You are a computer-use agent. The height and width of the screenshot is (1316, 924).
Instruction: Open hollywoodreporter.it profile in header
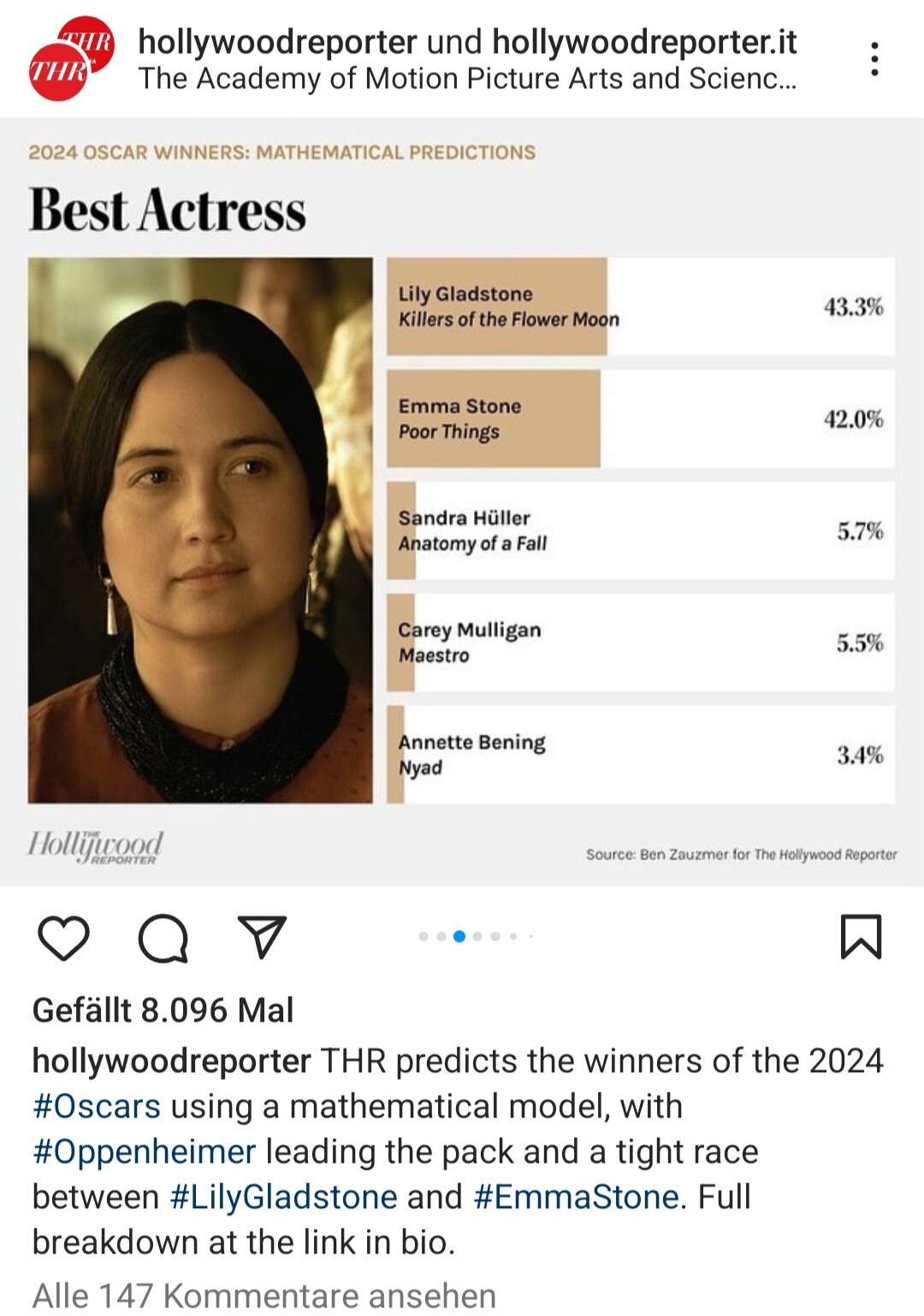click(643, 41)
